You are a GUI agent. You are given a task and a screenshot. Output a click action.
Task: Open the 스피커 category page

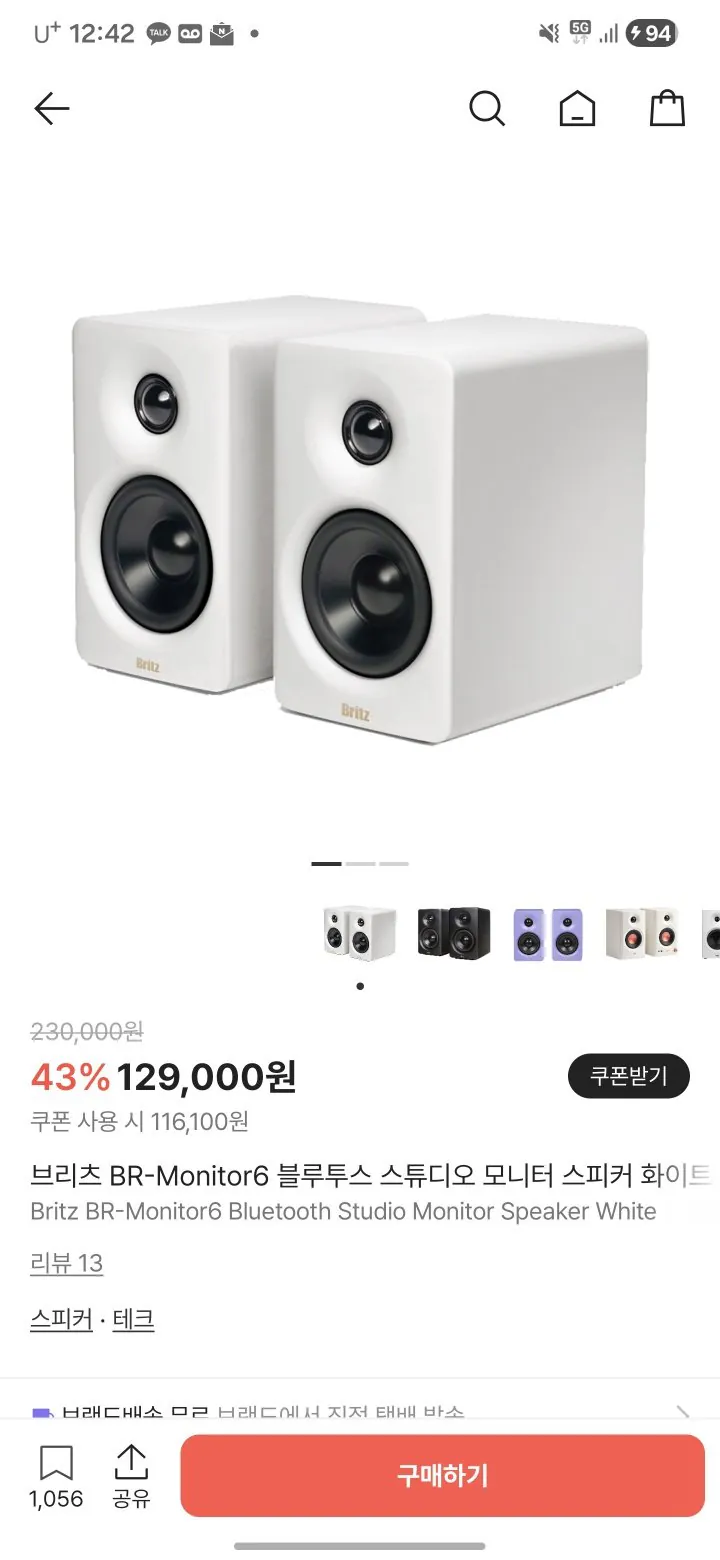tap(61, 1319)
